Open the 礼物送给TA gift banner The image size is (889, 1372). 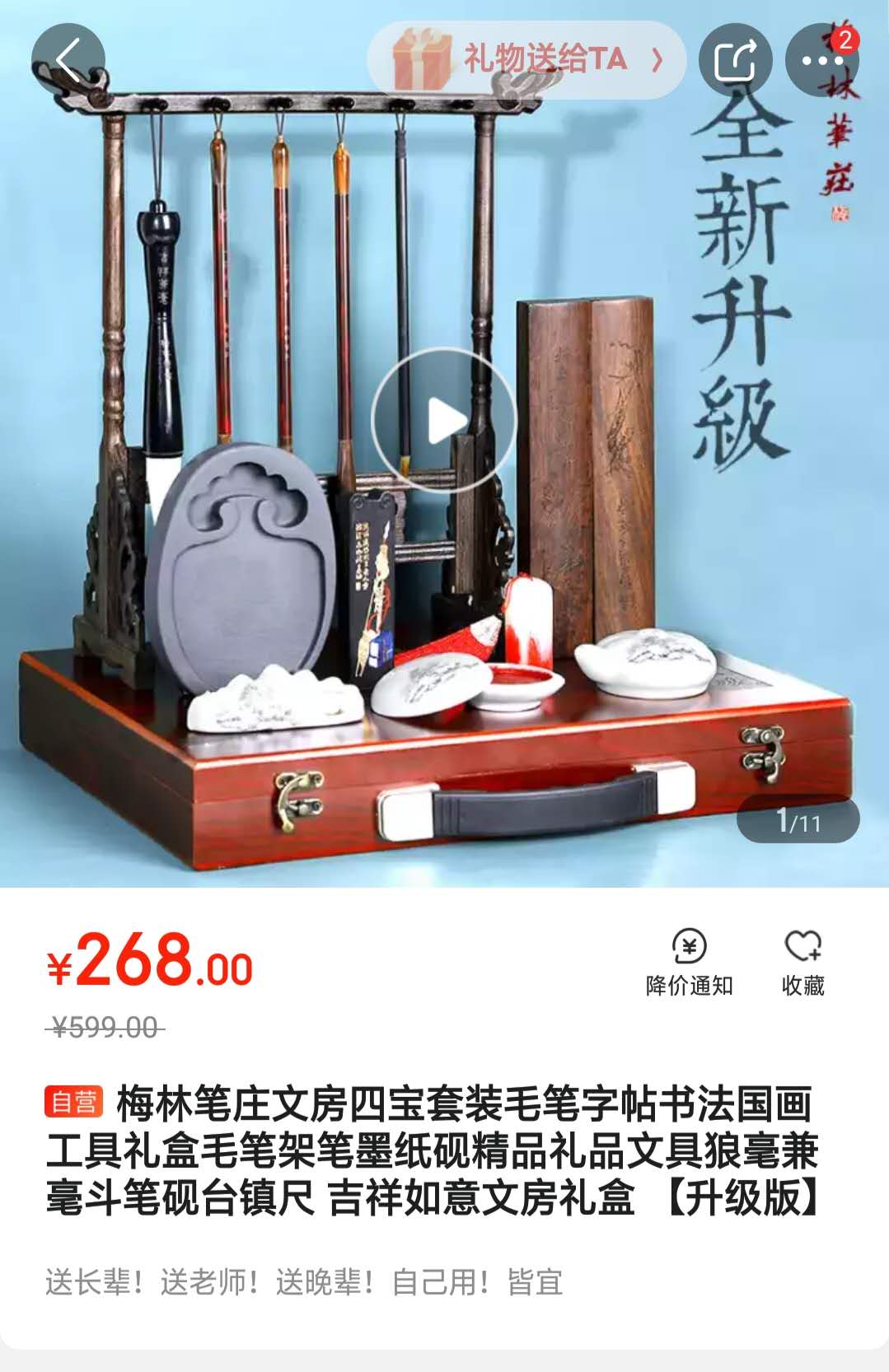tap(527, 60)
